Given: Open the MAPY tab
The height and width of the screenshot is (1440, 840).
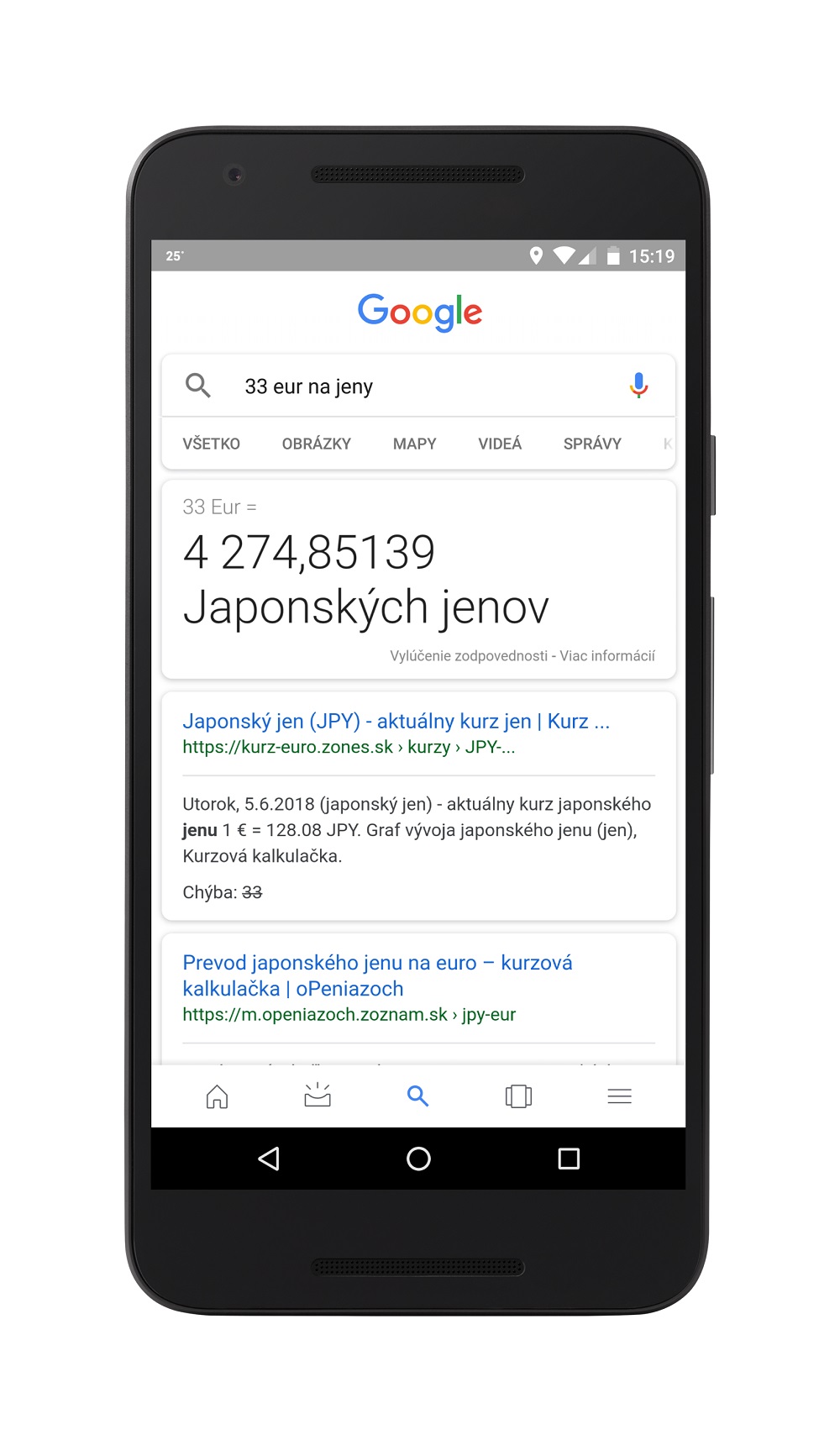Looking at the screenshot, I should pyautogui.click(x=414, y=444).
